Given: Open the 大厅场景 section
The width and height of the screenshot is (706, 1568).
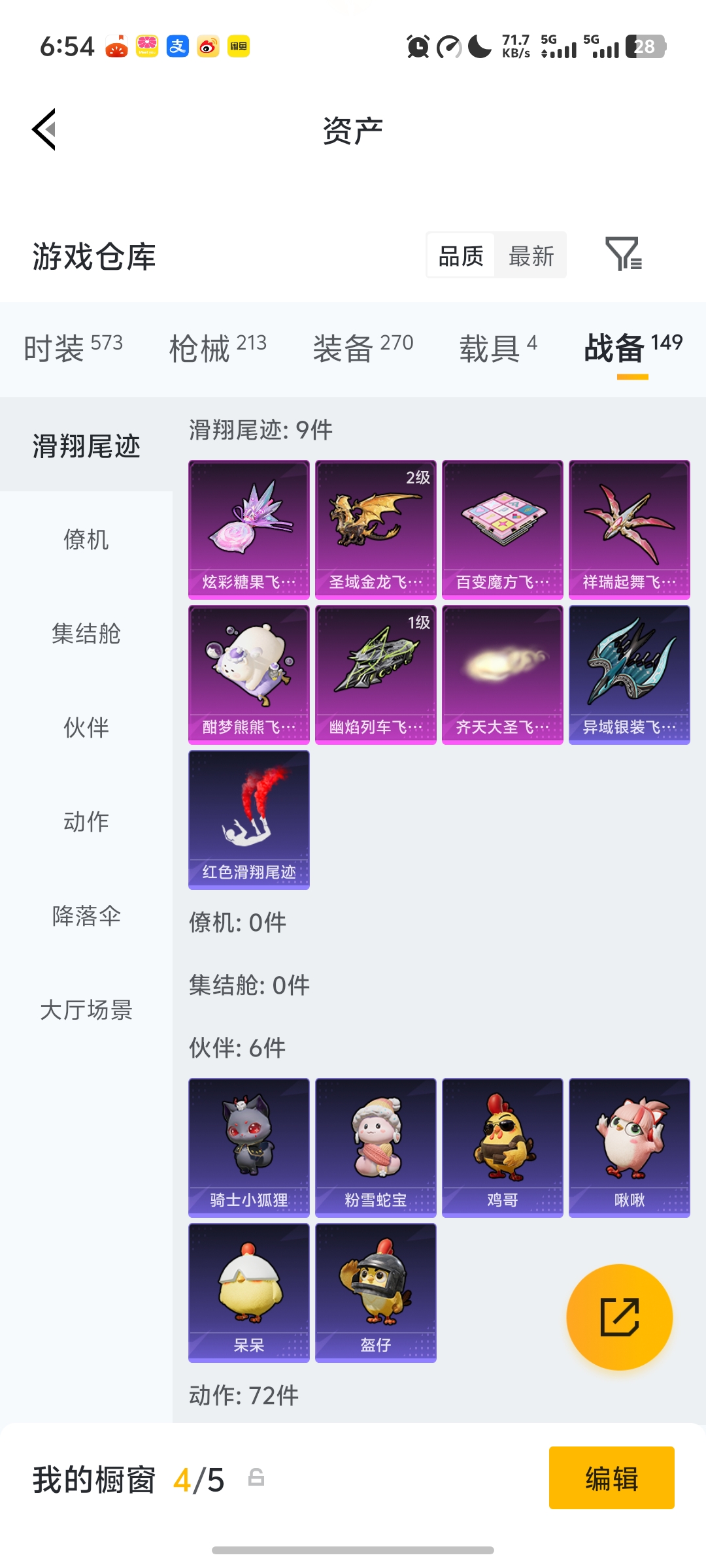Looking at the screenshot, I should 87,1011.
